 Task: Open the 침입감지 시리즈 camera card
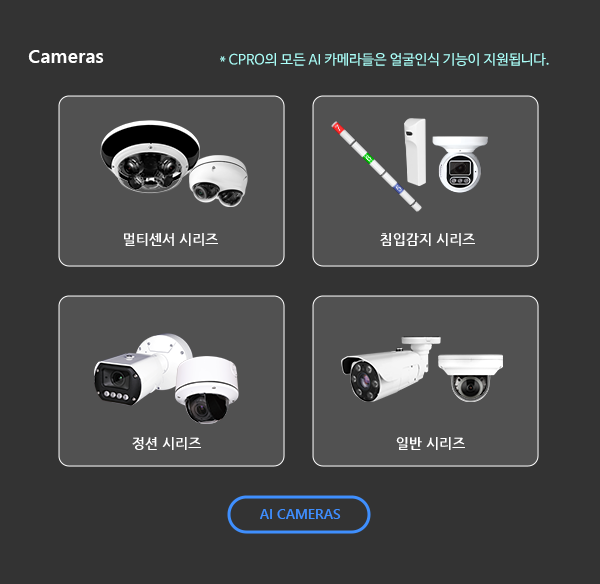[x=425, y=181]
